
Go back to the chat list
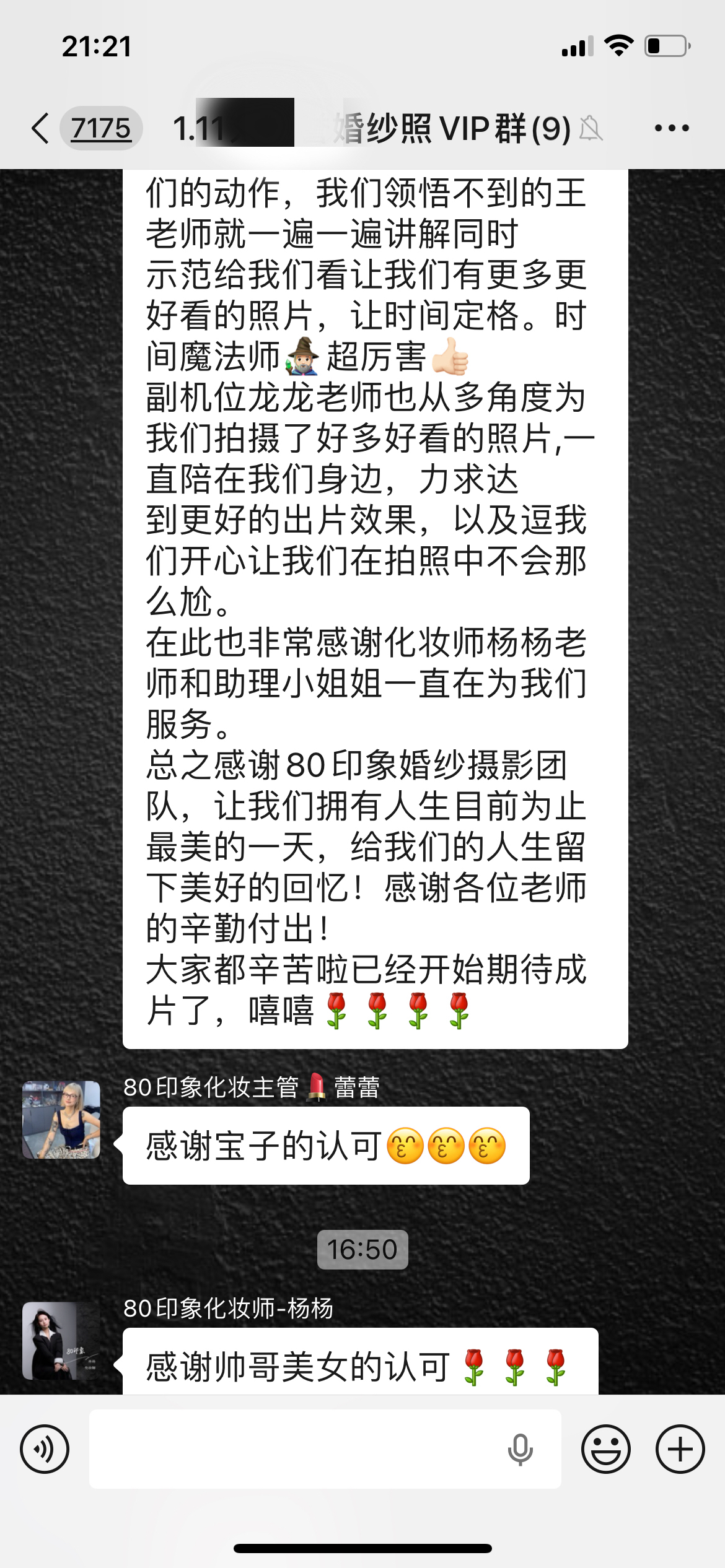pyautogui.click(x=41, y=128)
